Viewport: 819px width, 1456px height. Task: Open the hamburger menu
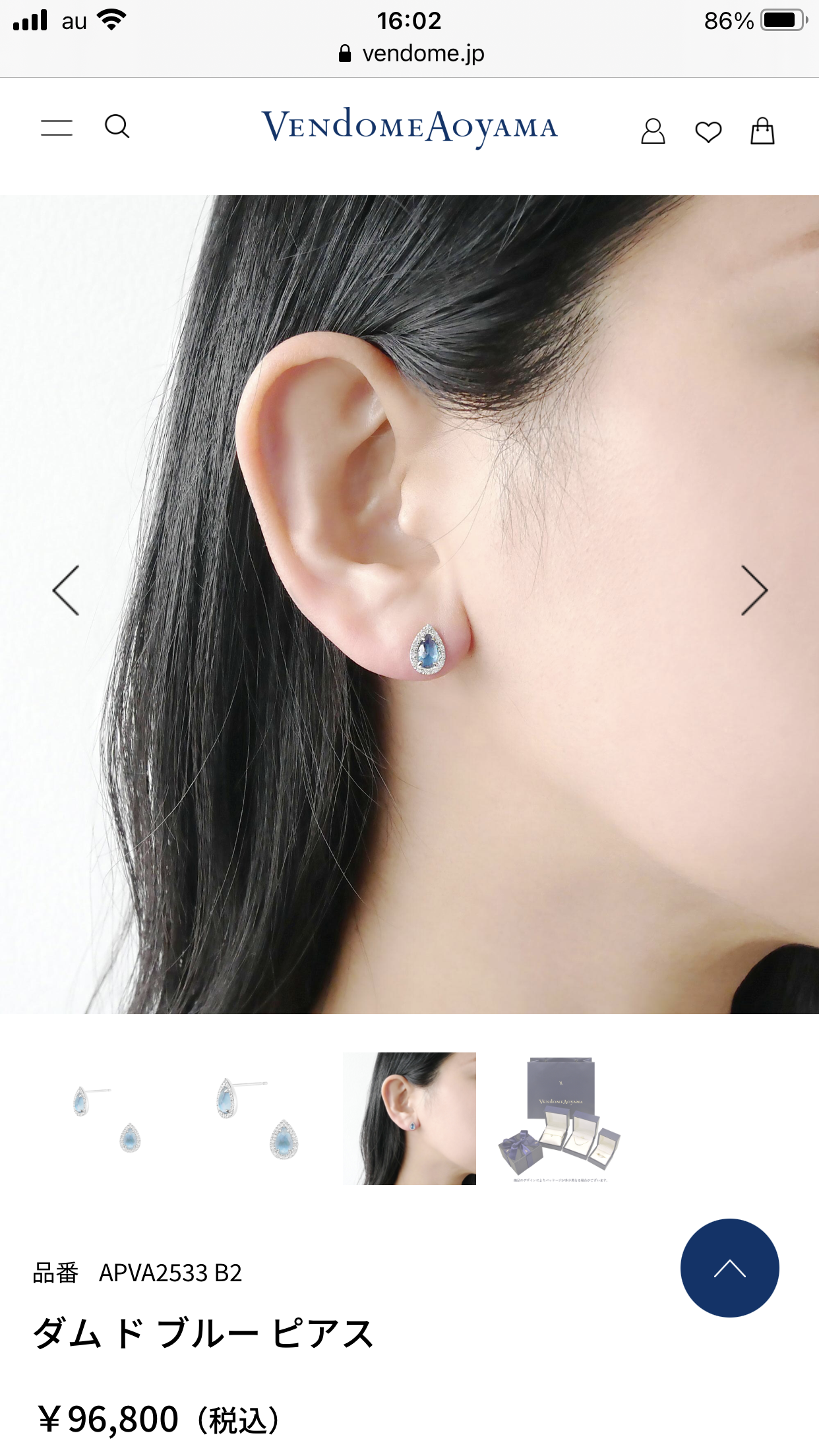(x=57, y=127)
